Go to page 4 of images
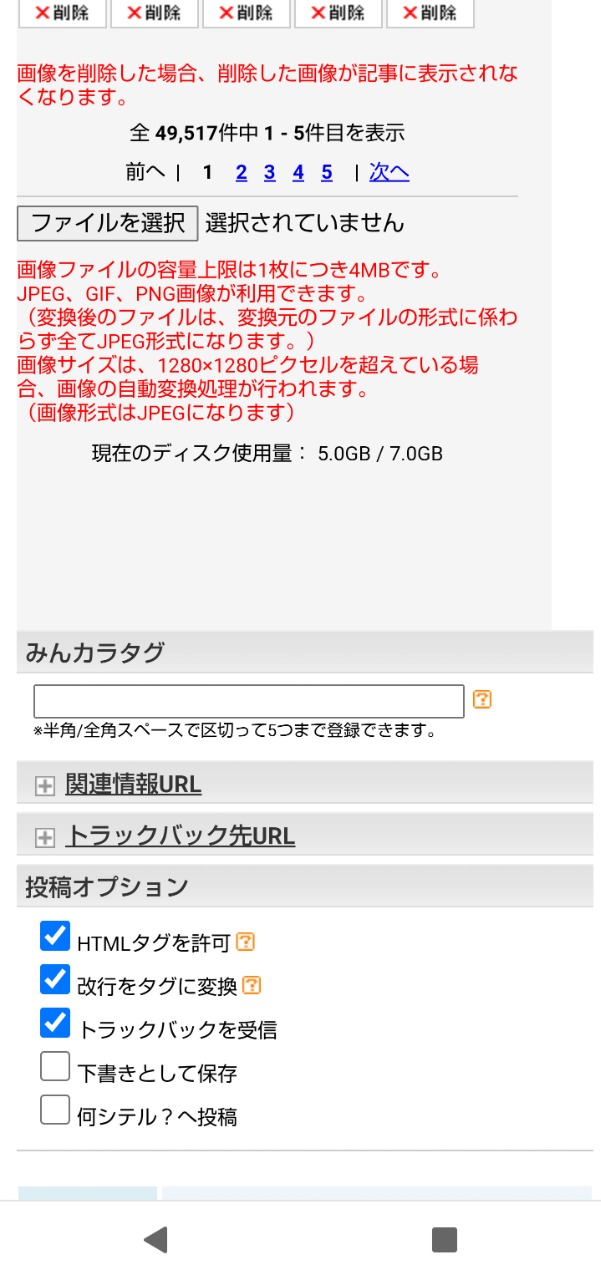Image resolution: width=601 pixels, height=1280 pixels. 298,173
